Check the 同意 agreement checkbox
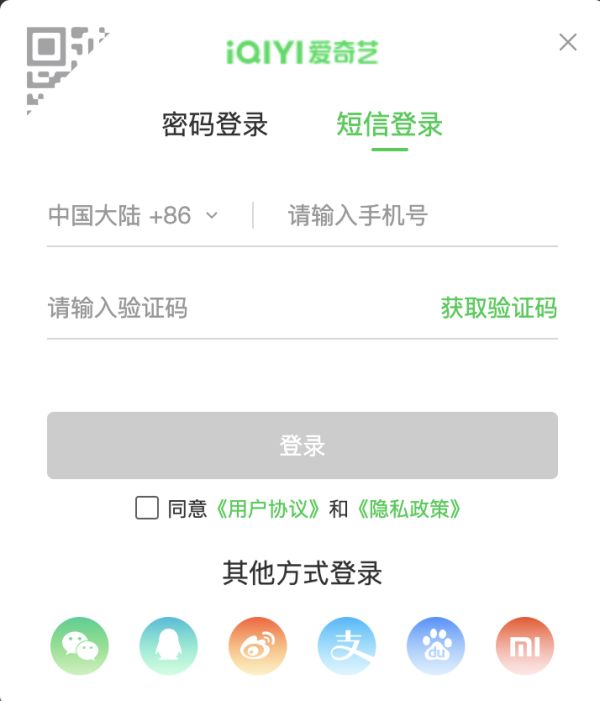This screenshot has width=600, height=701. tap(147, 508)
